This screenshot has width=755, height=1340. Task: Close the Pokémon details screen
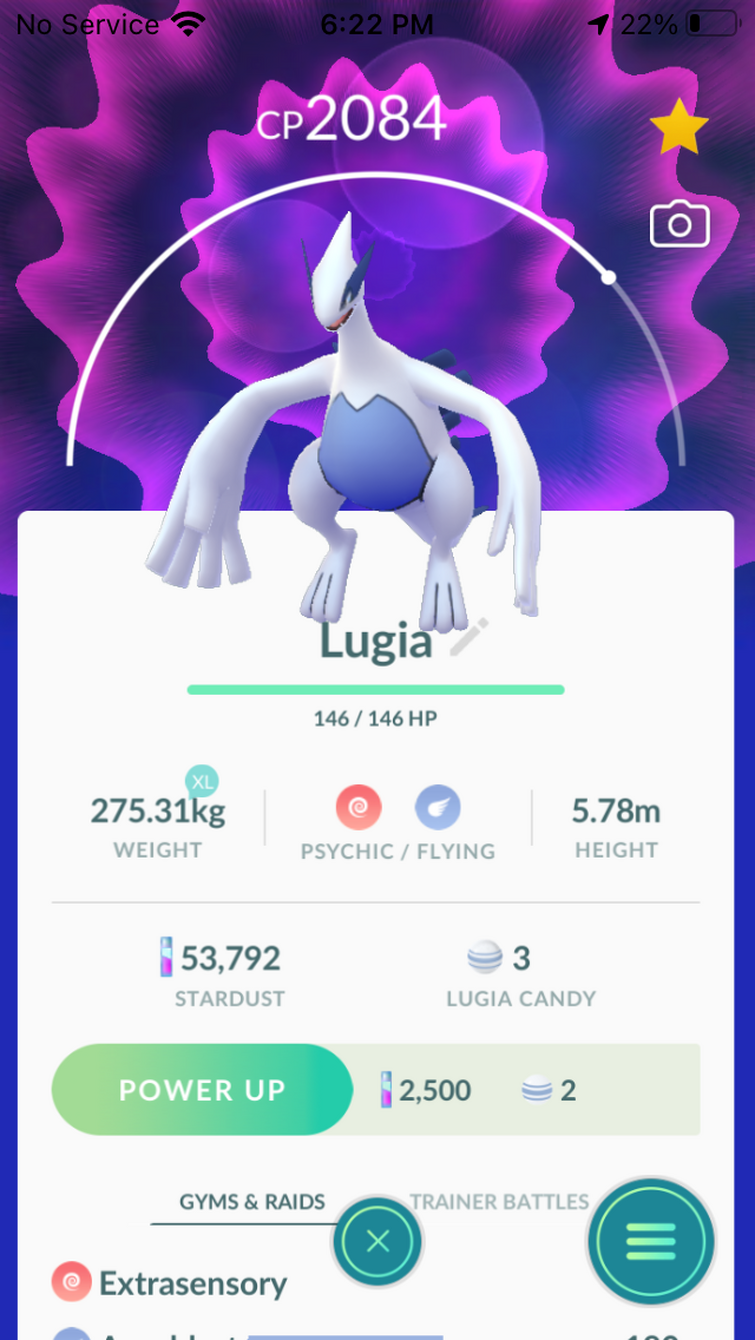point(378,1242)
